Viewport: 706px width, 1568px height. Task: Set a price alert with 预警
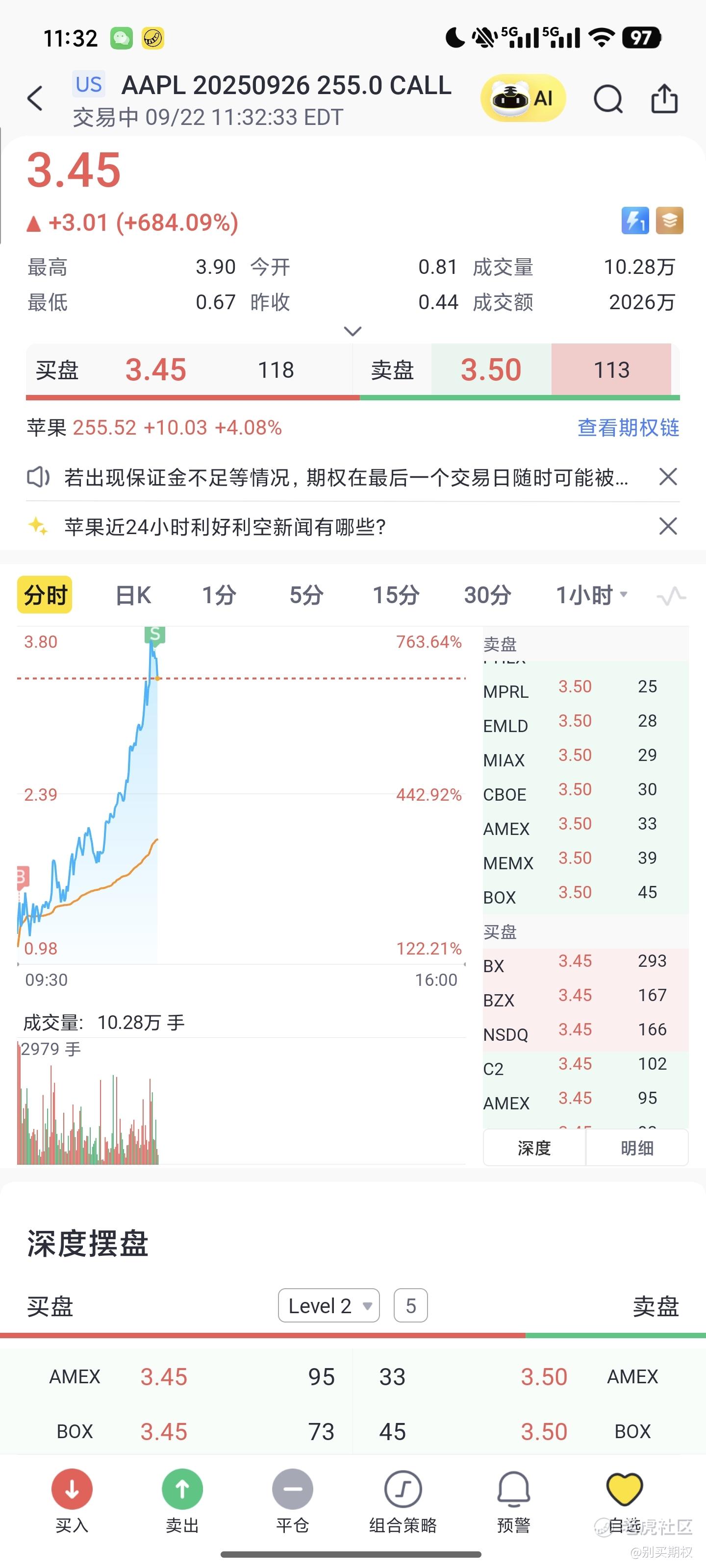513,1501
